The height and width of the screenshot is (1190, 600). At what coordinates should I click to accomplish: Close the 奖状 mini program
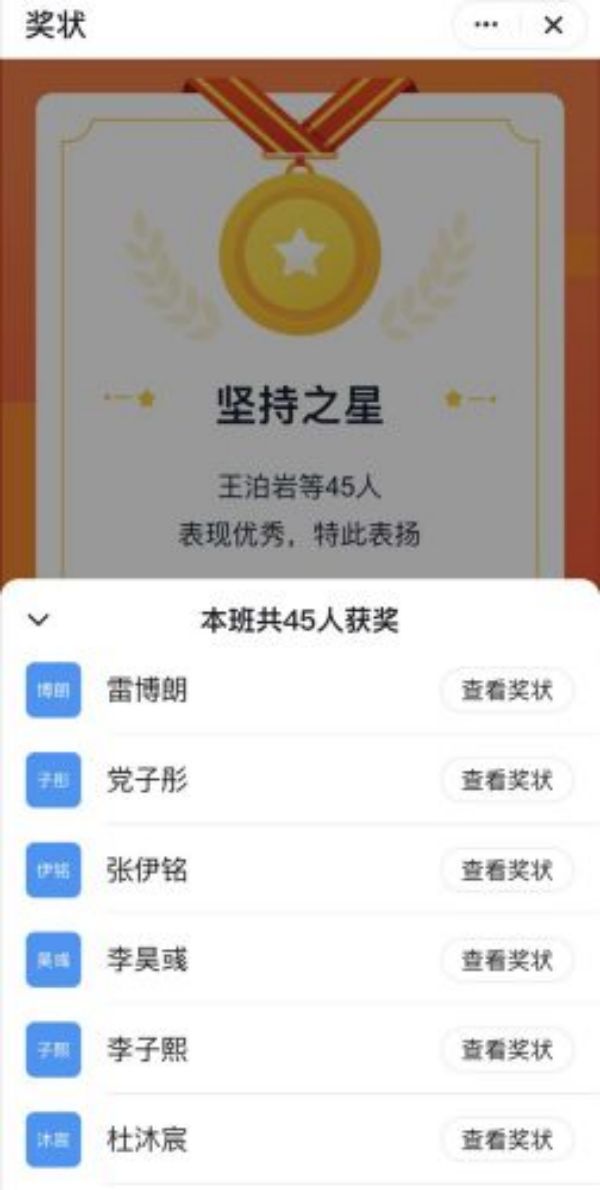[553, 26]
